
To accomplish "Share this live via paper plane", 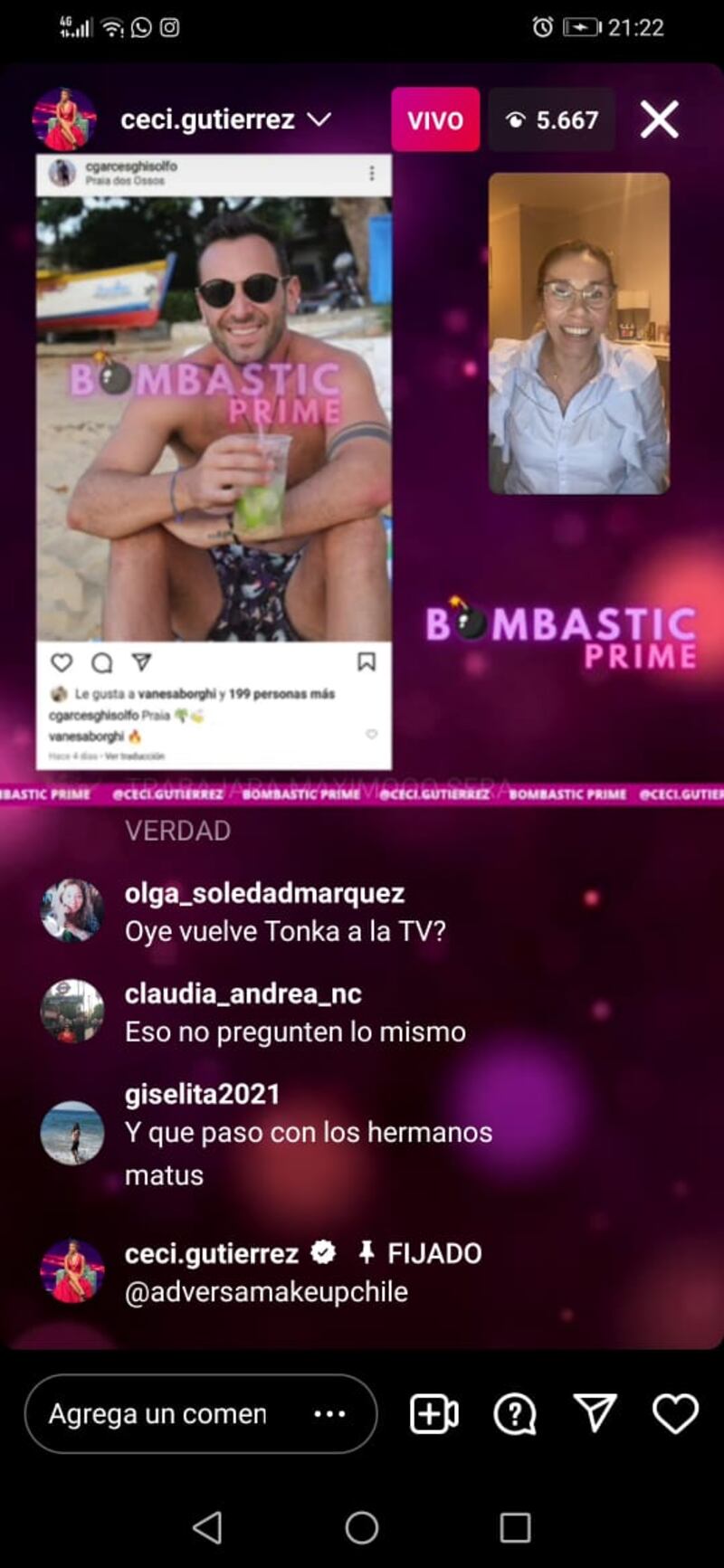I will click(595, 1413).
